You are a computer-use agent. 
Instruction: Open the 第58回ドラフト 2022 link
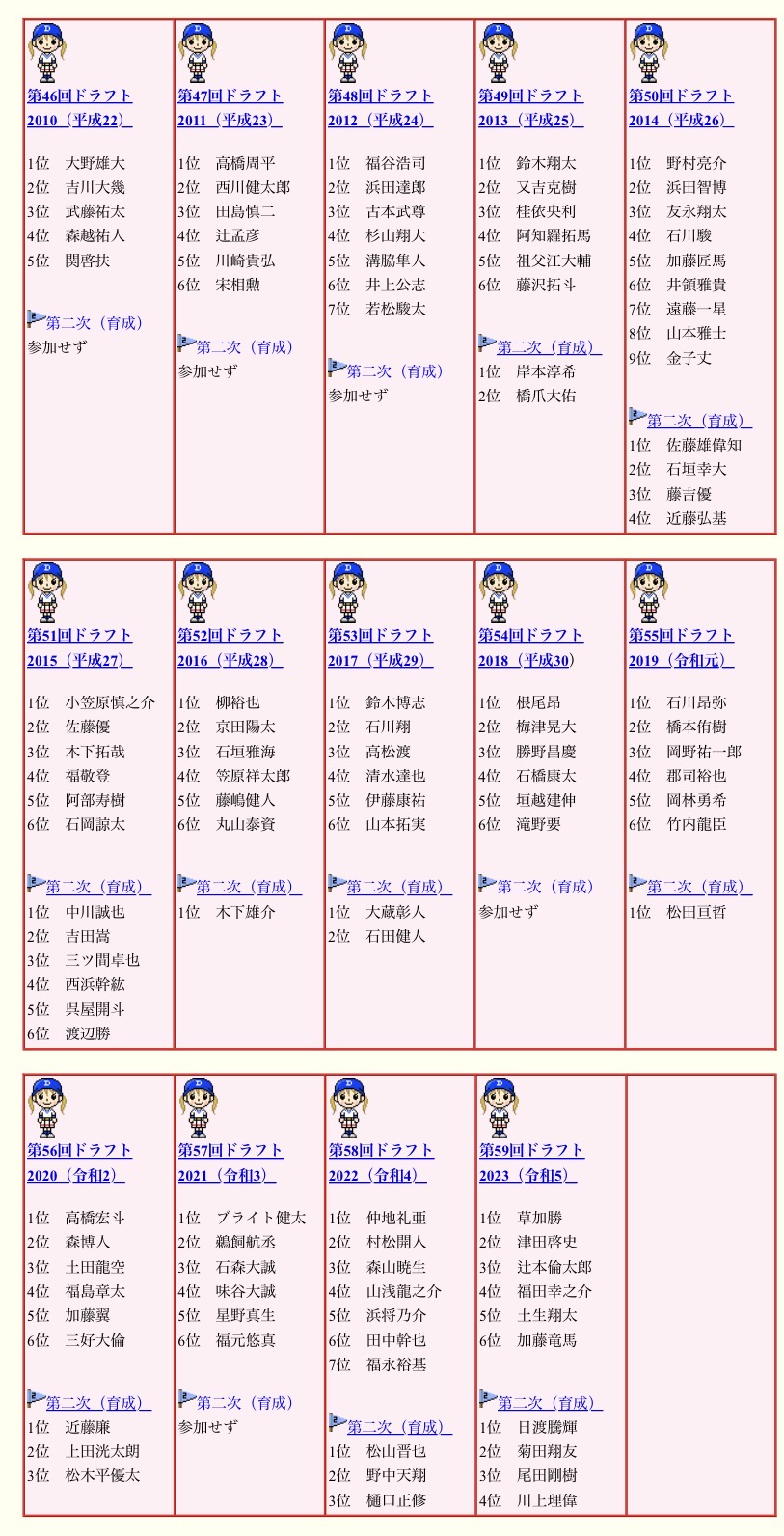point(381,1163)
